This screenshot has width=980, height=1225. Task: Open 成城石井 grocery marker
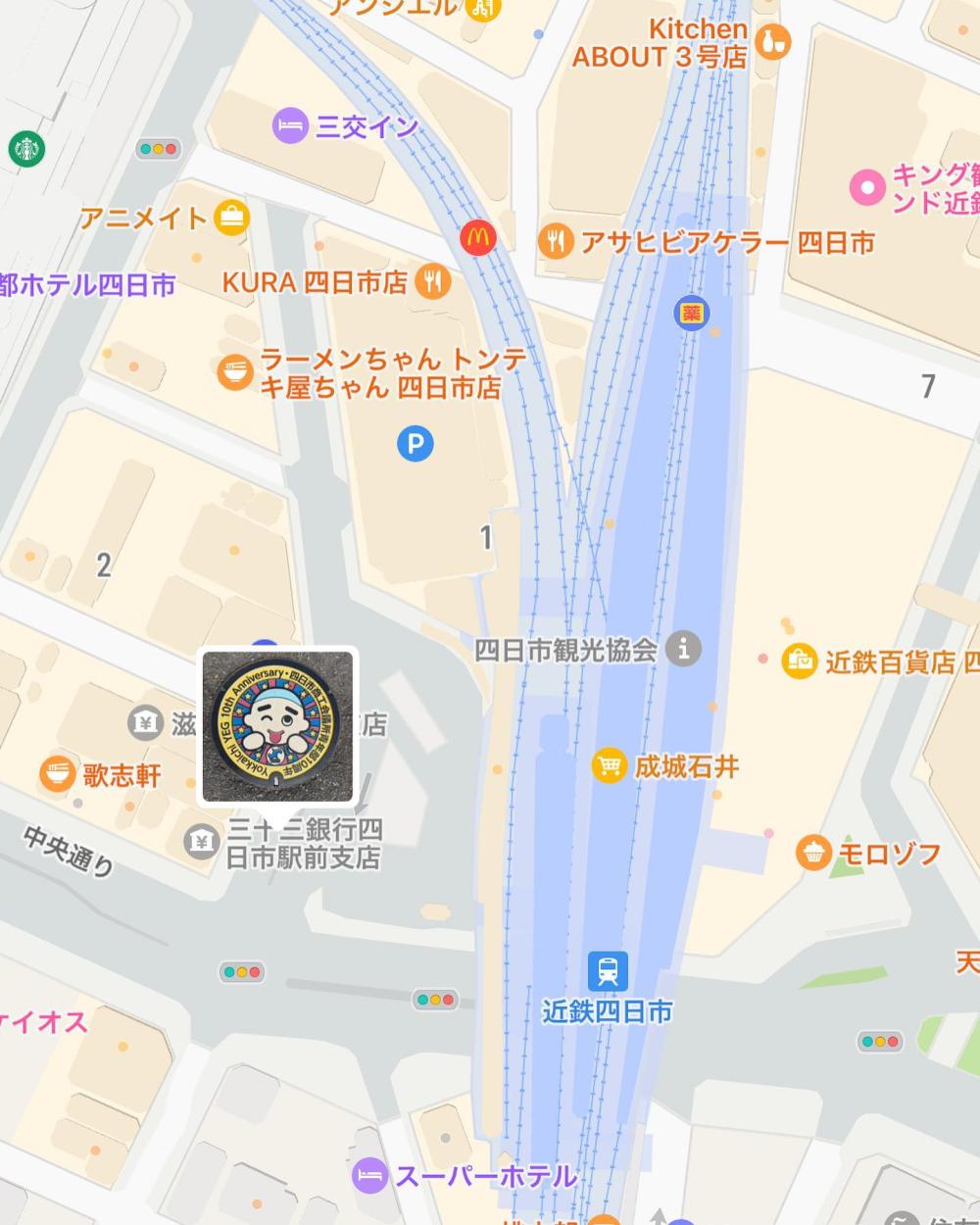610,765
